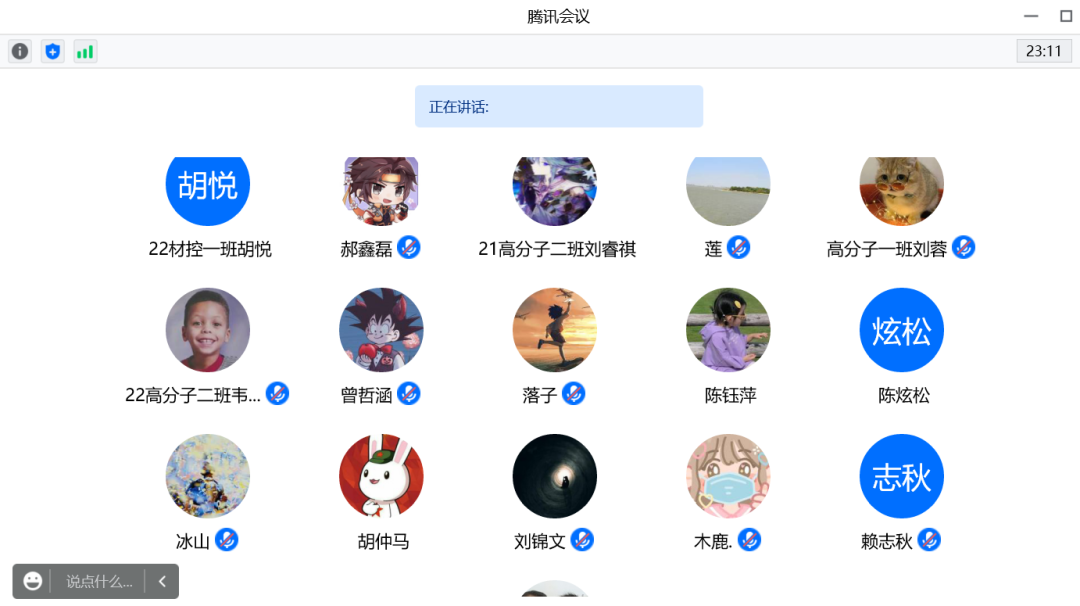Minimize the Tencent Meeting window

click(x=1032, y=16)
